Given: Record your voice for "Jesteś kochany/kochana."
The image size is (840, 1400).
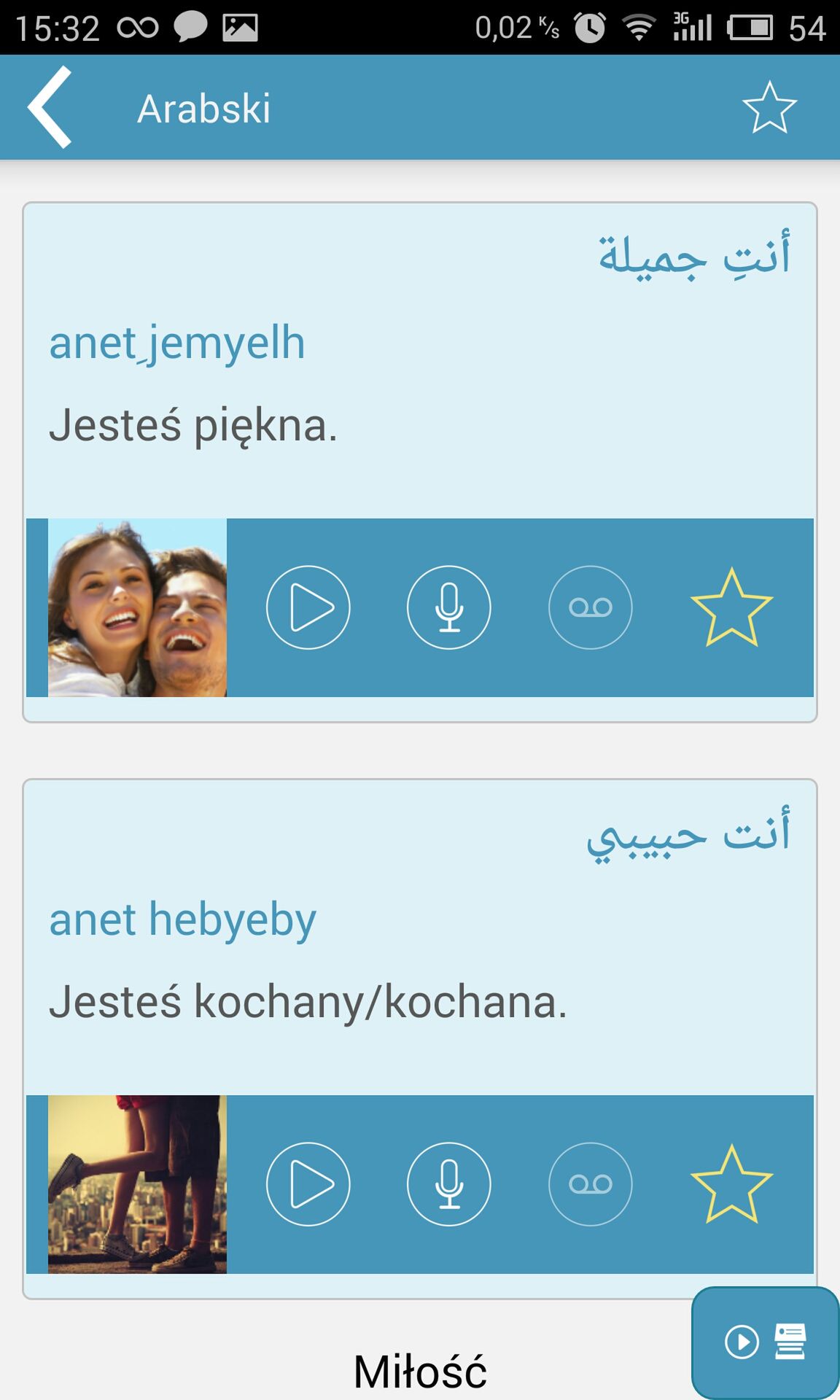Looking at the screenshot, I should (448, 1184).
